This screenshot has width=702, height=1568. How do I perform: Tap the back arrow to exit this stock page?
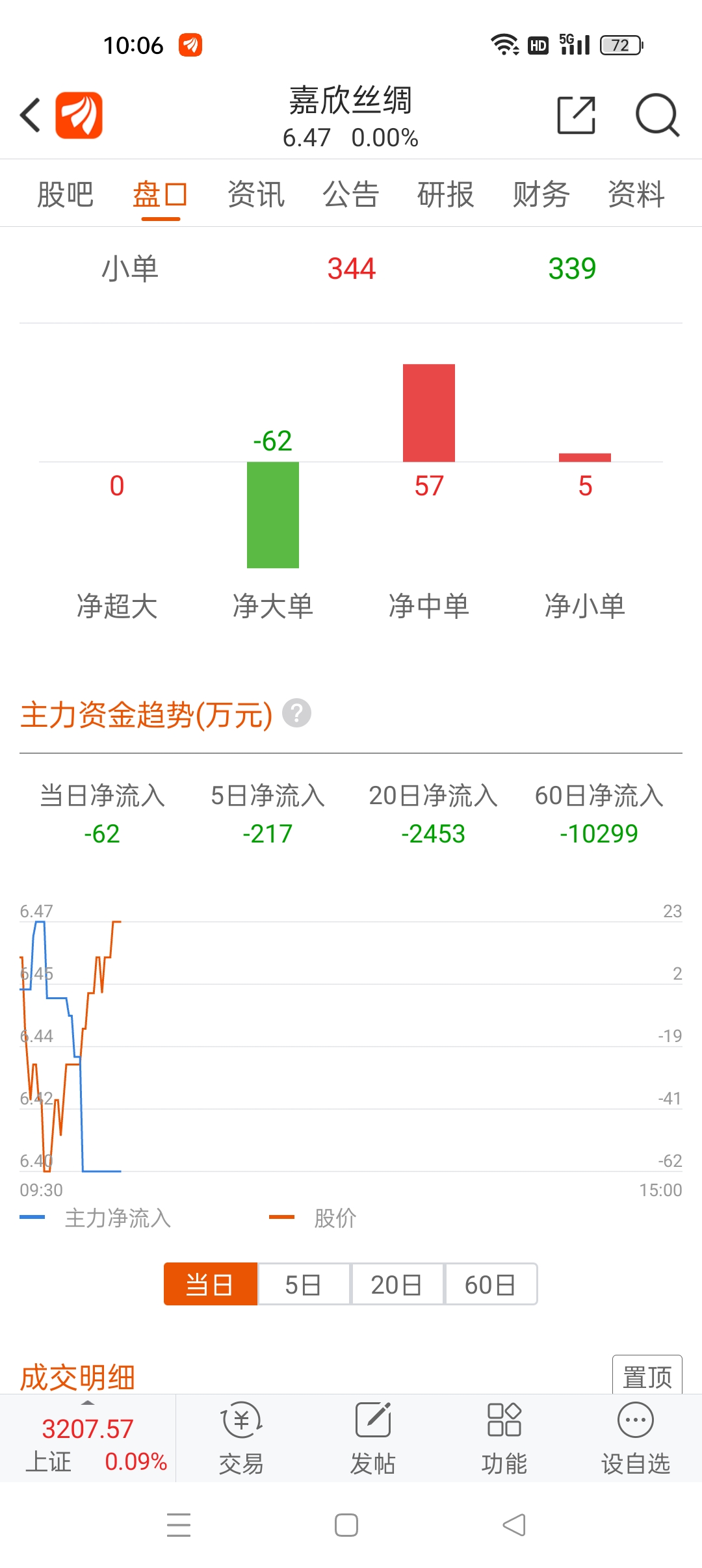(x=29, y=114)
